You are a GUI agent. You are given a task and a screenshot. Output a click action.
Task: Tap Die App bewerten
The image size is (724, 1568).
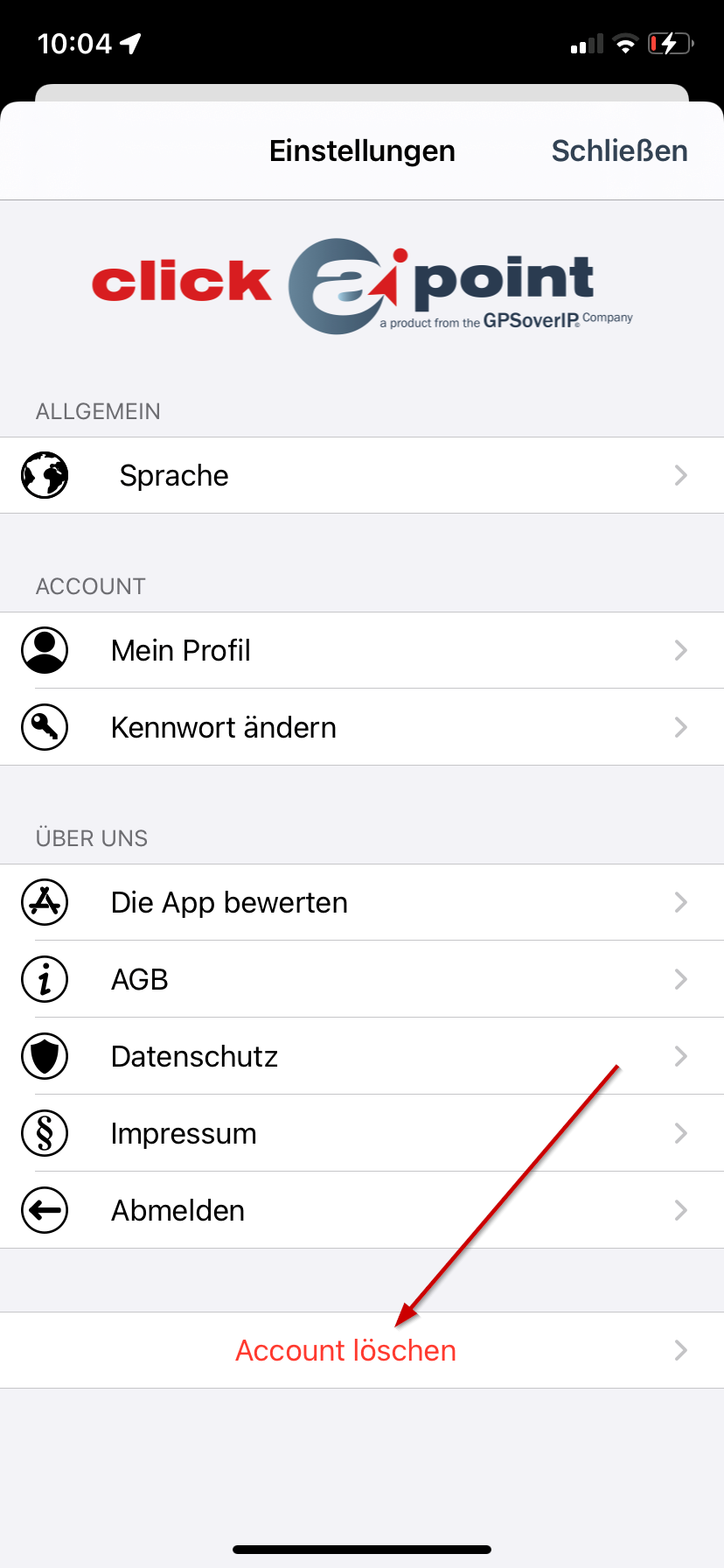pos(362,902)
